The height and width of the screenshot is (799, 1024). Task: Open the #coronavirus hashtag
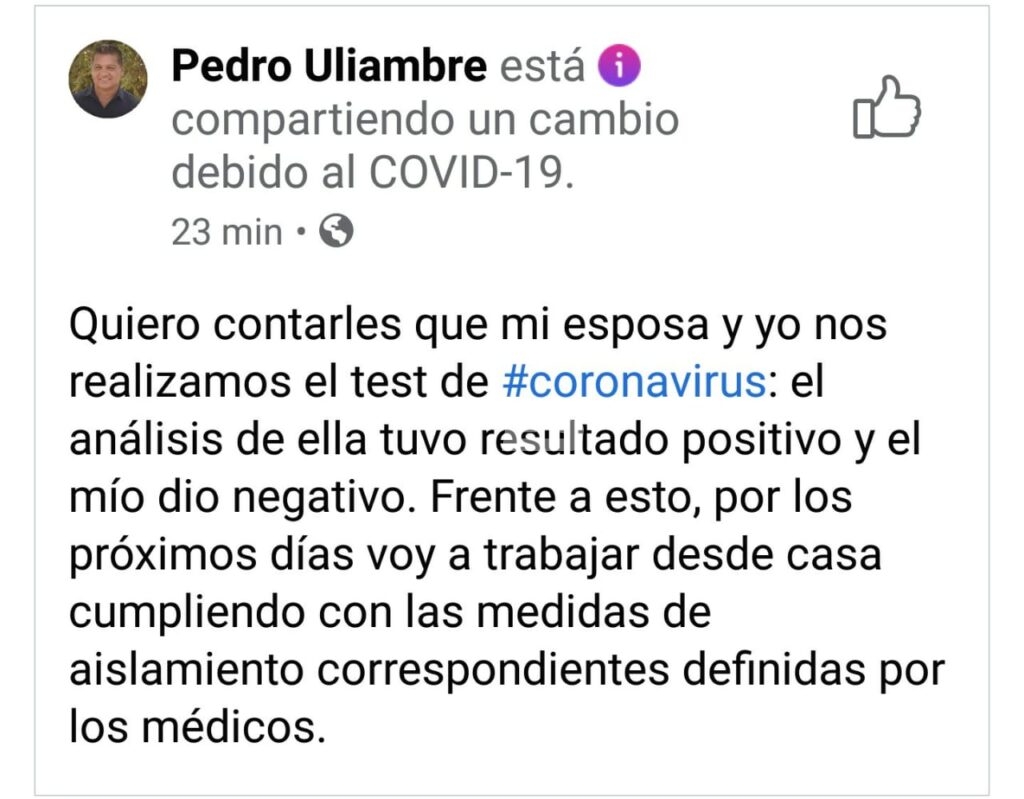click(x=631, y=384)
